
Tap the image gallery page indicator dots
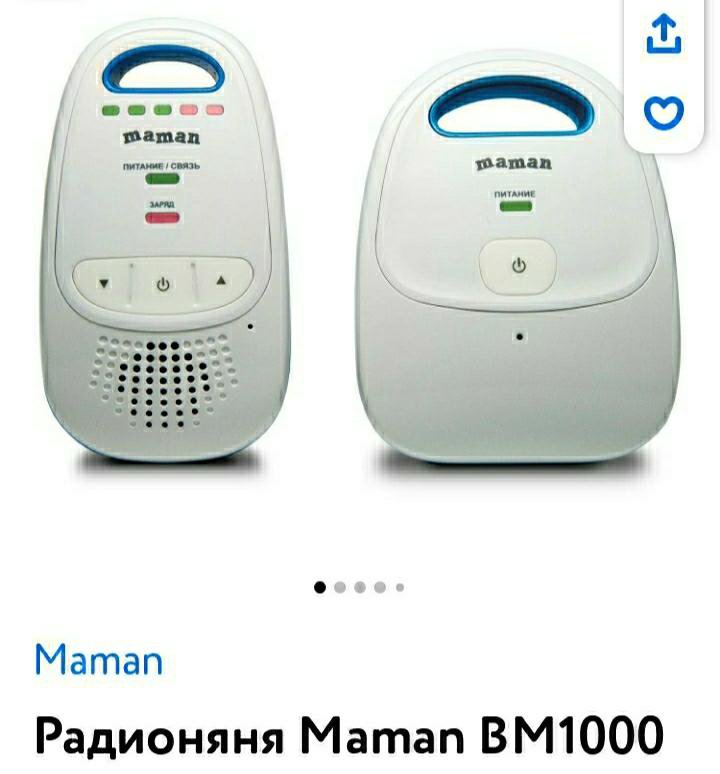click(x=359, y=587)
